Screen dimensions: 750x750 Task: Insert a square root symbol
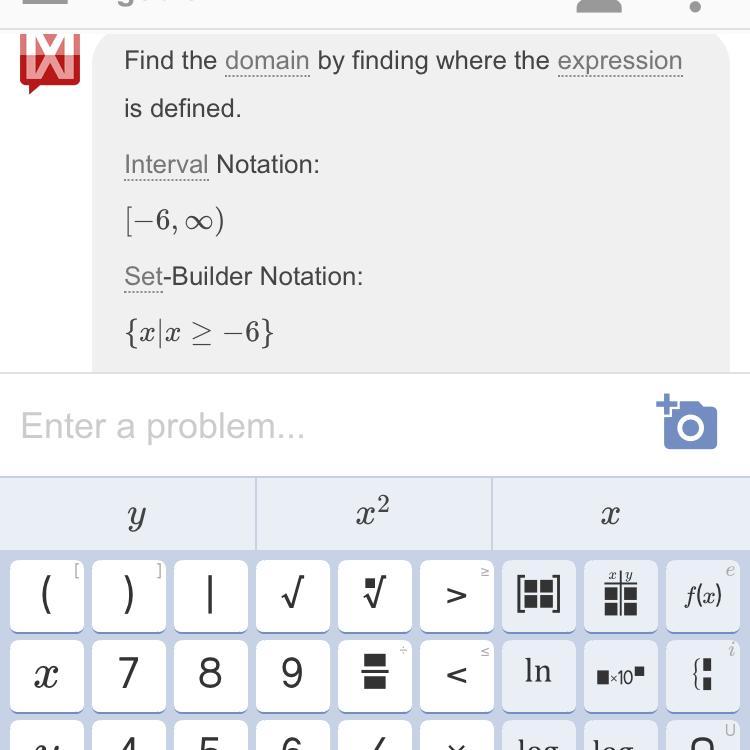[x=292, y=596]
